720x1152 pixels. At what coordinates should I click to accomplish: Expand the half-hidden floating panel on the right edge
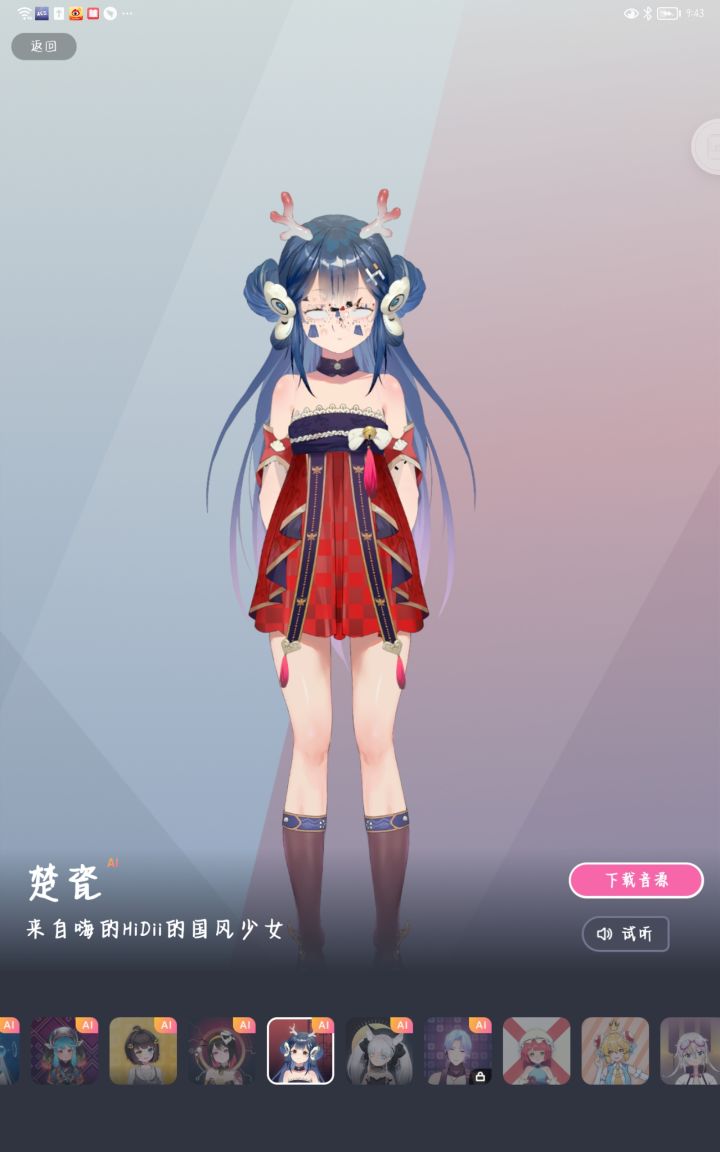coord(712,146)
